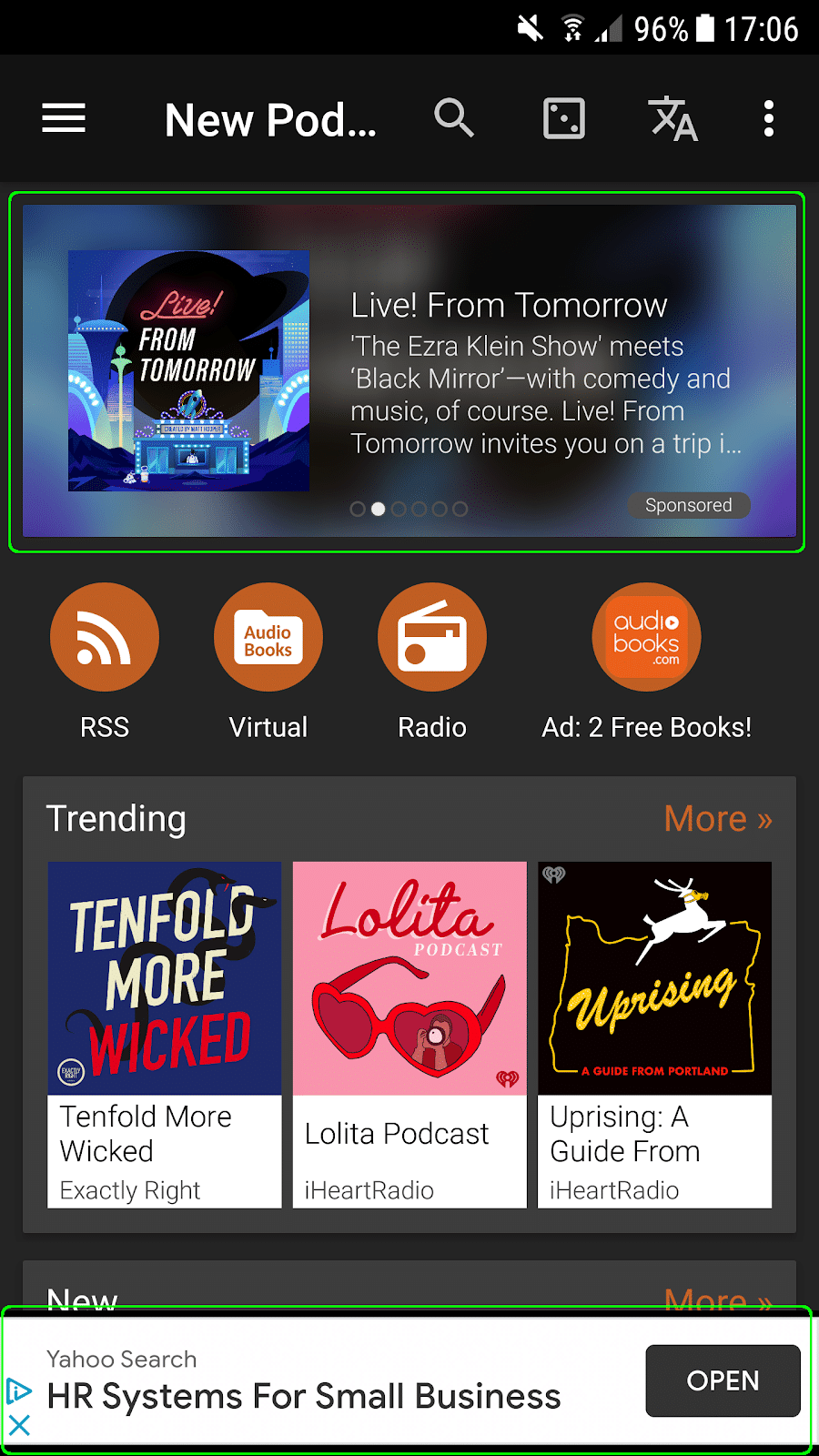Viewport: 819px width, 1456px height.
Task: Open the Live! From Tomorrow banner
Action: pyautogui.click(x=407, y=371)
